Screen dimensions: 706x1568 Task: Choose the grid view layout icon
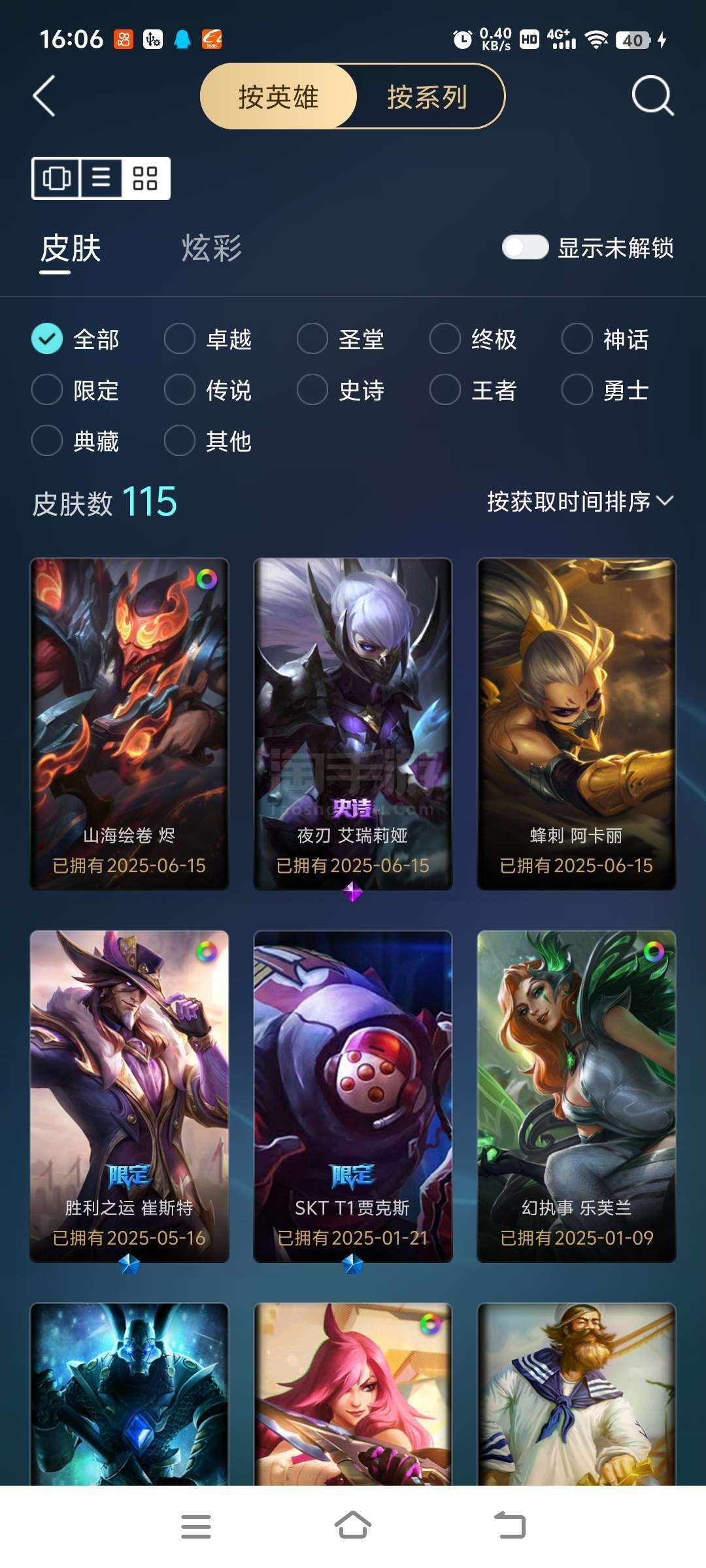(145, 178)
